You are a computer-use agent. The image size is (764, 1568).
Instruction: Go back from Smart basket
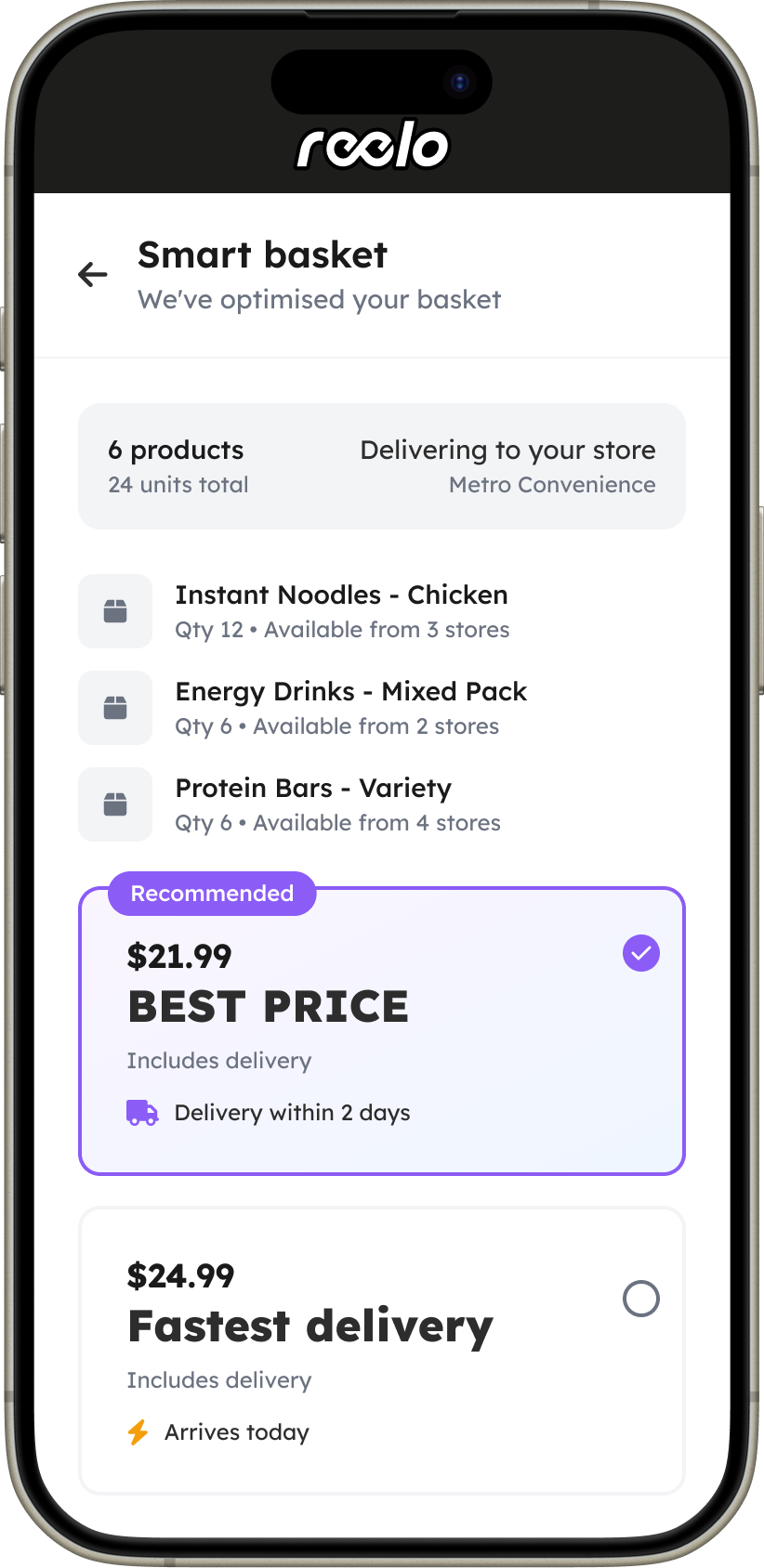93,275
